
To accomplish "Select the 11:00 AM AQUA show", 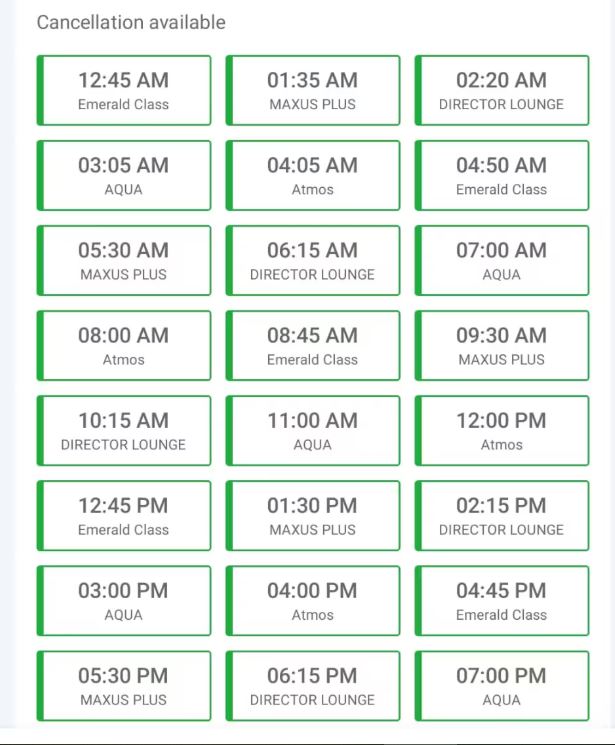I will point(313,430).
